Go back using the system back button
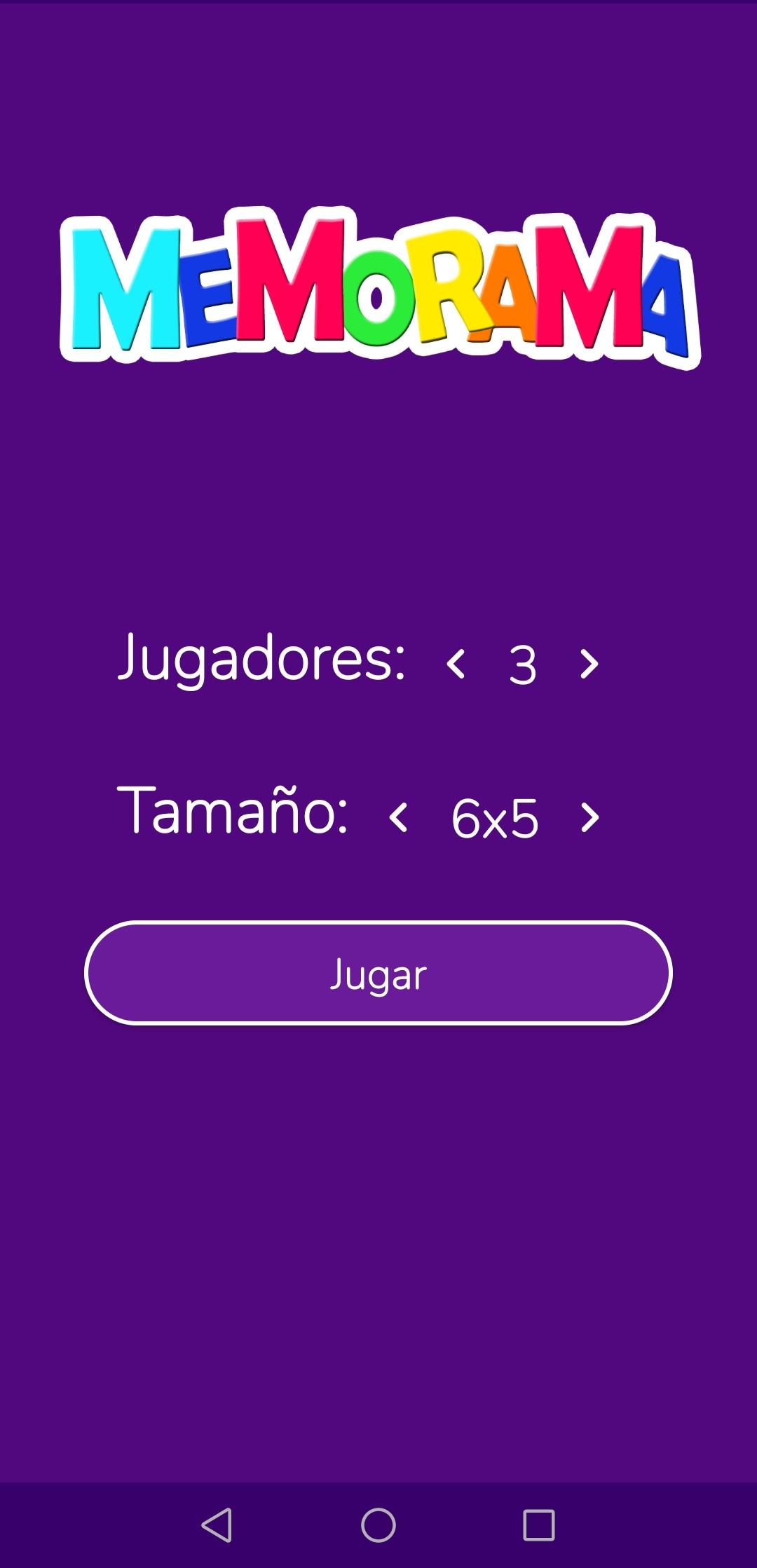 217,1525
